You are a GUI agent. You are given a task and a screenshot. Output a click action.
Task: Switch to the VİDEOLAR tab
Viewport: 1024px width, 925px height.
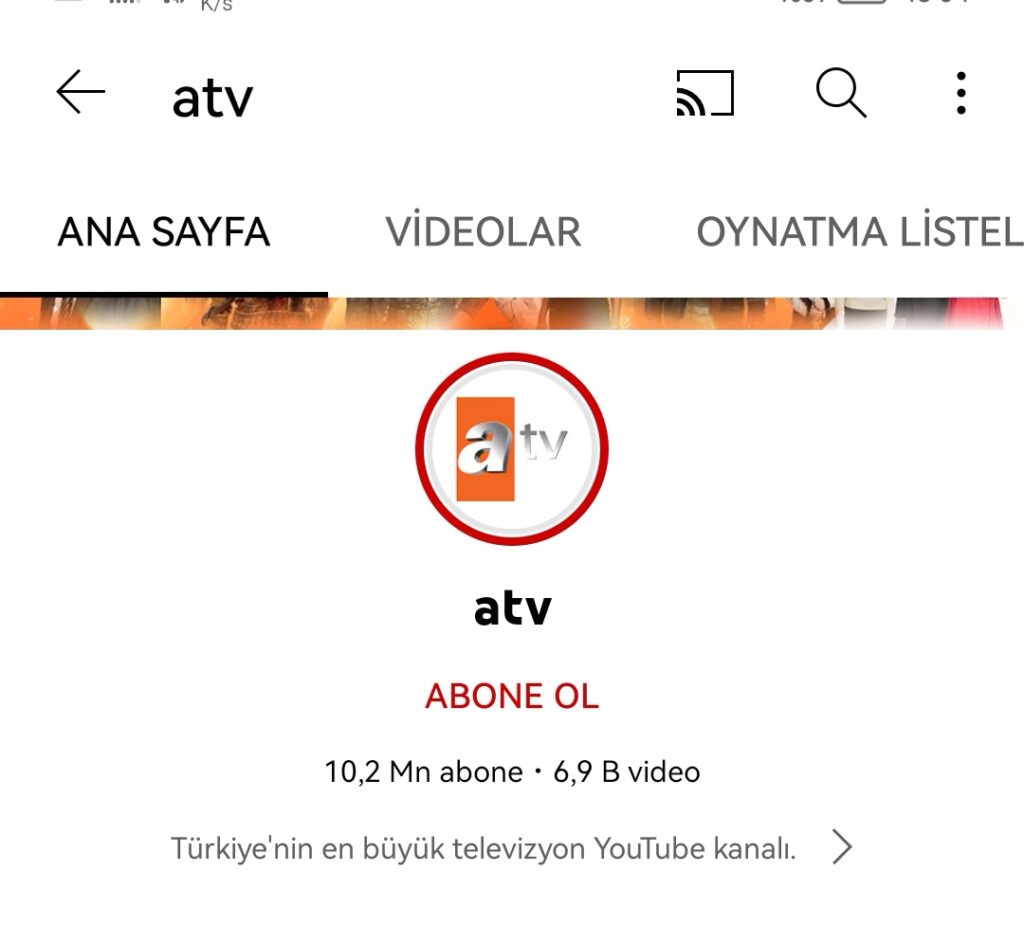pyautogui.click(x=483, y=232)
